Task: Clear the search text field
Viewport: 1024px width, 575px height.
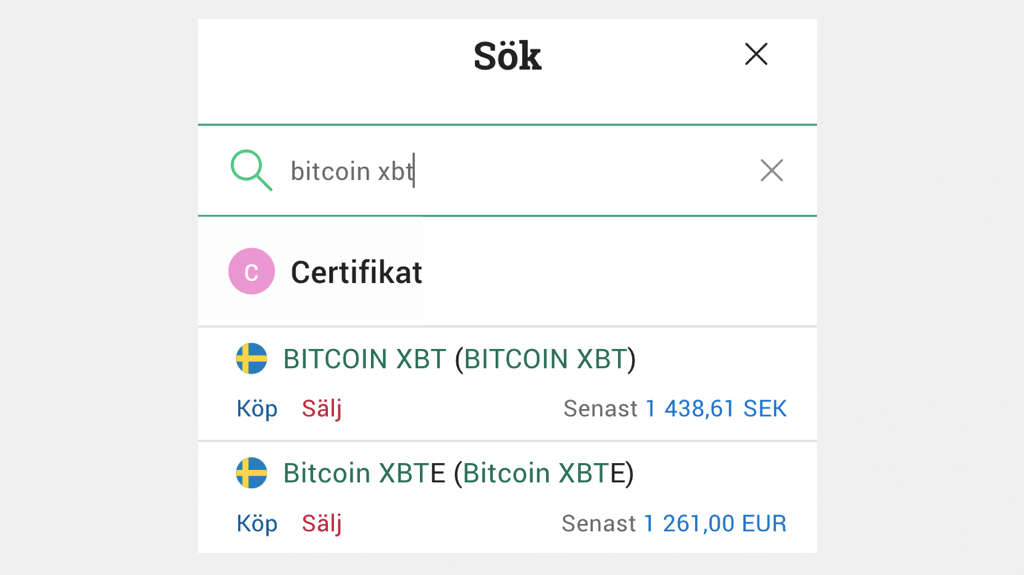Action: 771,171
